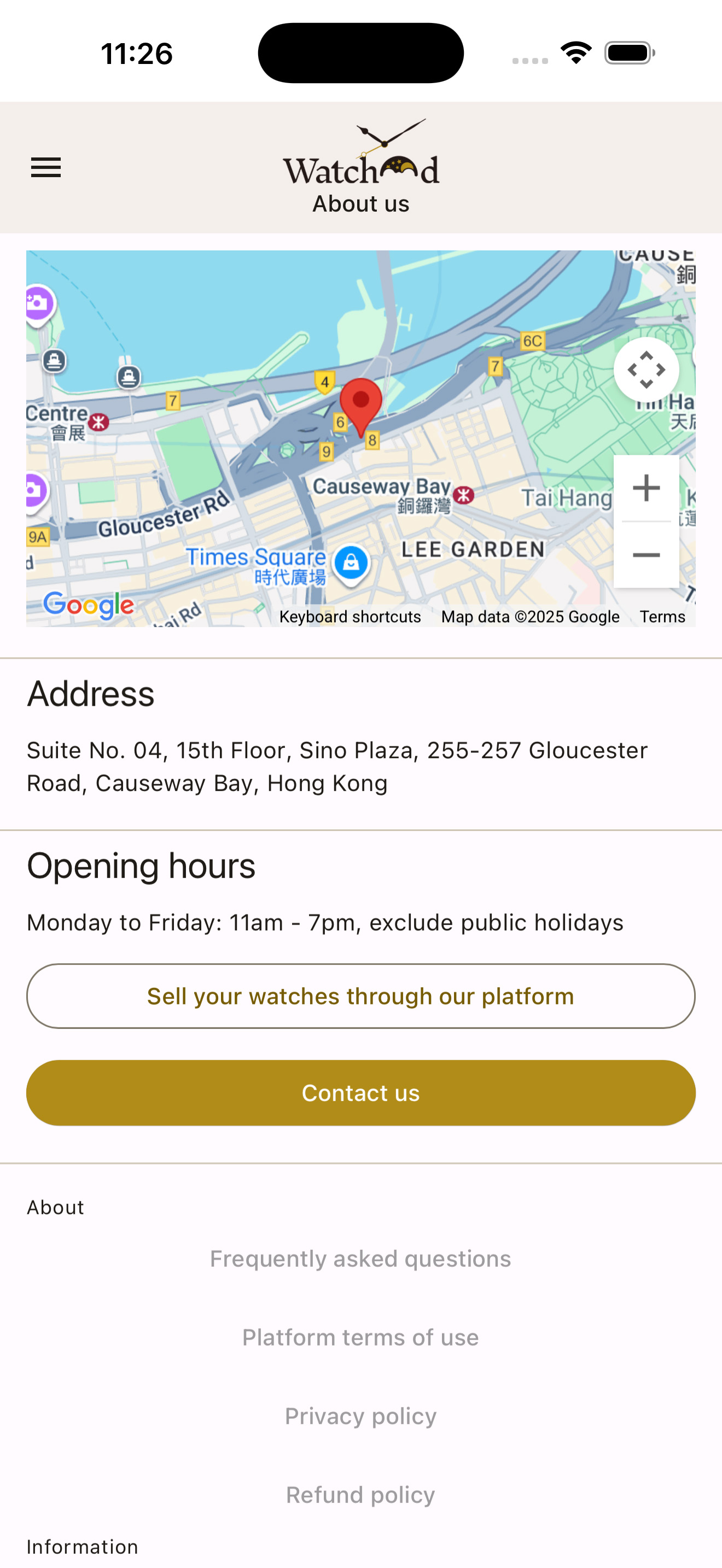Zoom in on the map
This screenshot has width=722, height=1568.
[647, 487]
